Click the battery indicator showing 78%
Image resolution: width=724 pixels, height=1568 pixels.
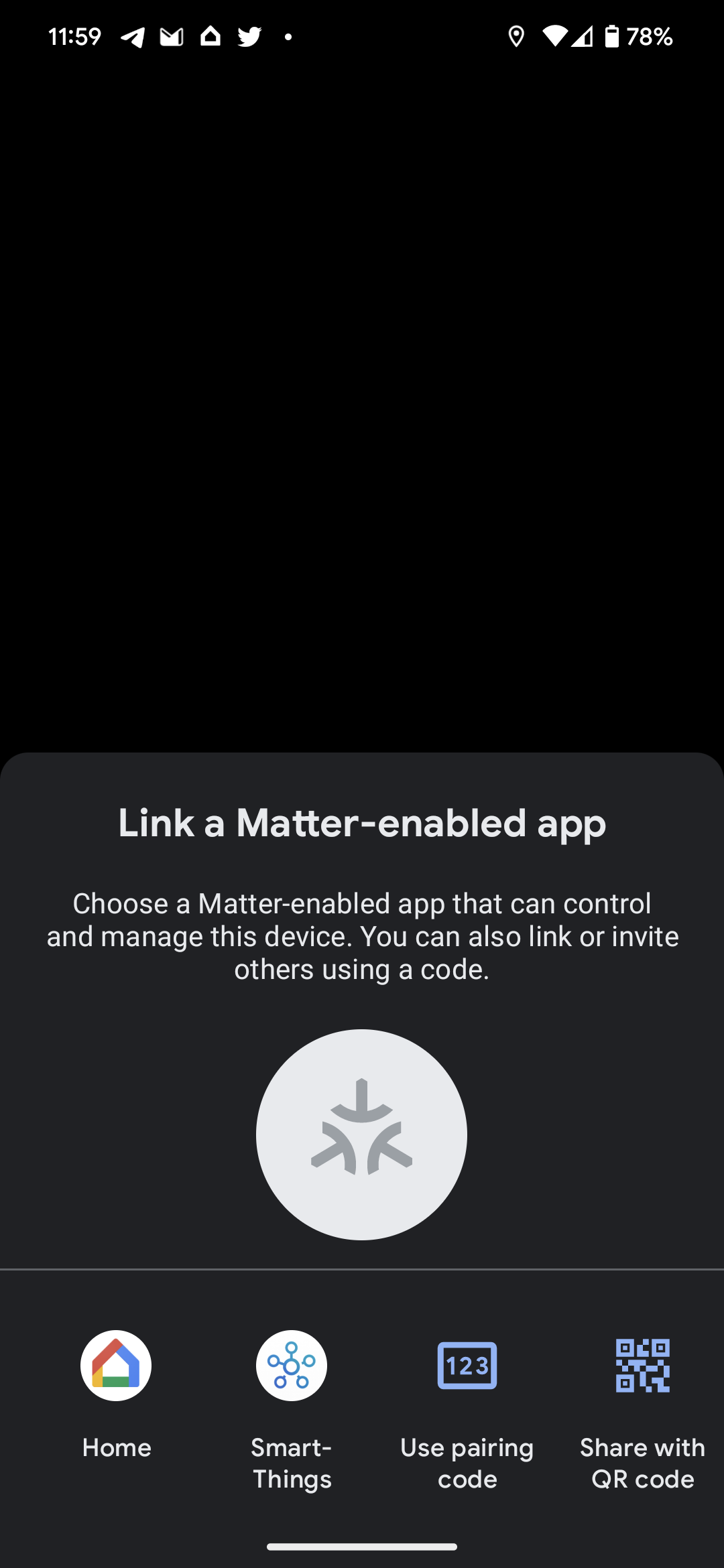pos(631,37)
